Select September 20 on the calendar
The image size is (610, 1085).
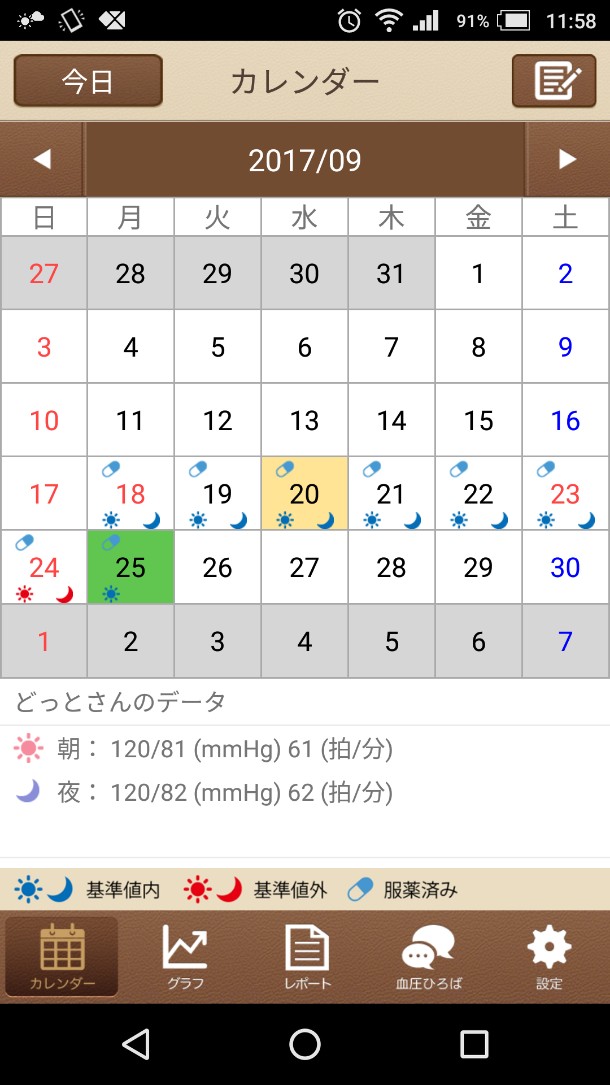(304, 494)
